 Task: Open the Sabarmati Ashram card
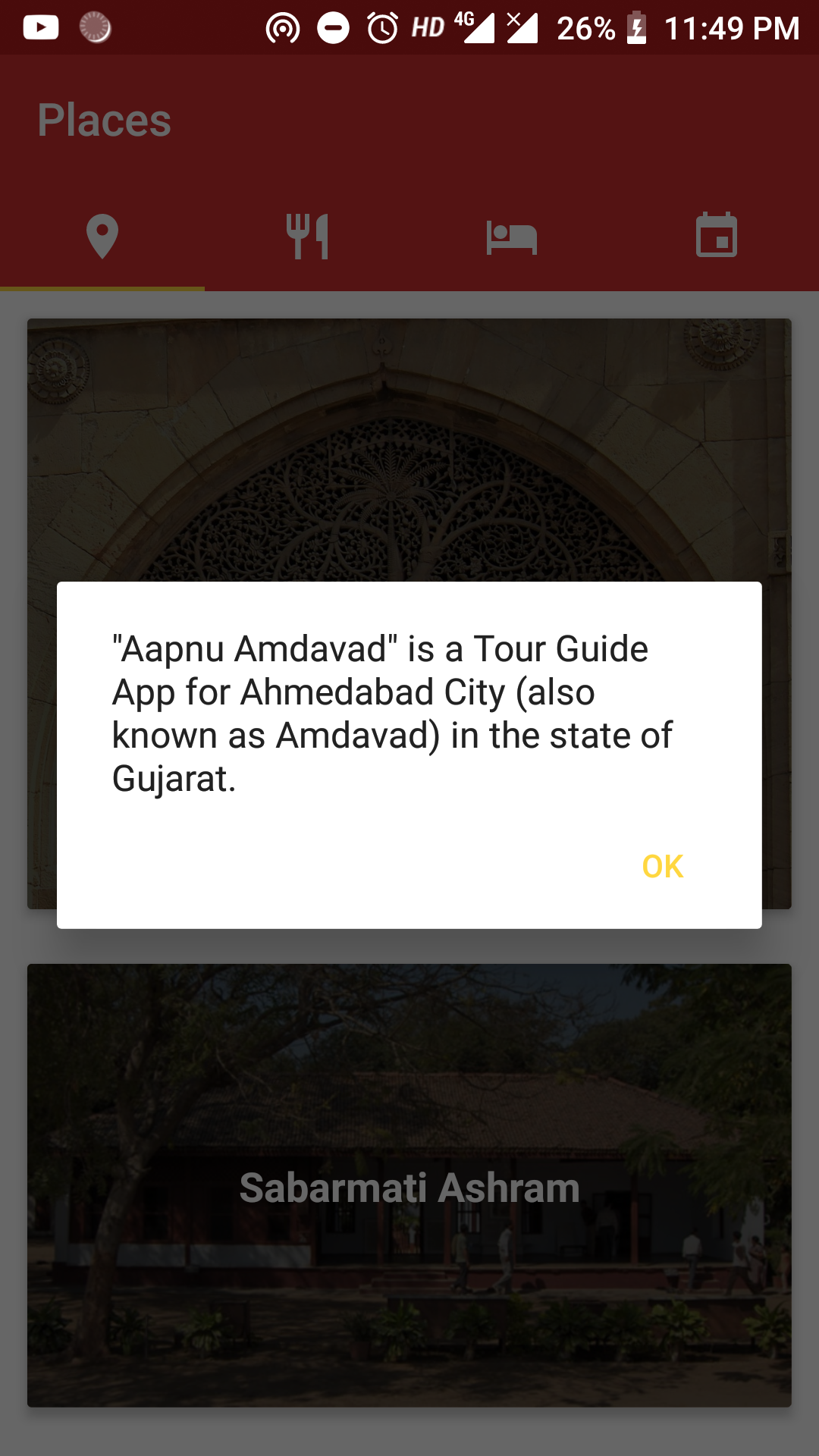coord(409,1185)
